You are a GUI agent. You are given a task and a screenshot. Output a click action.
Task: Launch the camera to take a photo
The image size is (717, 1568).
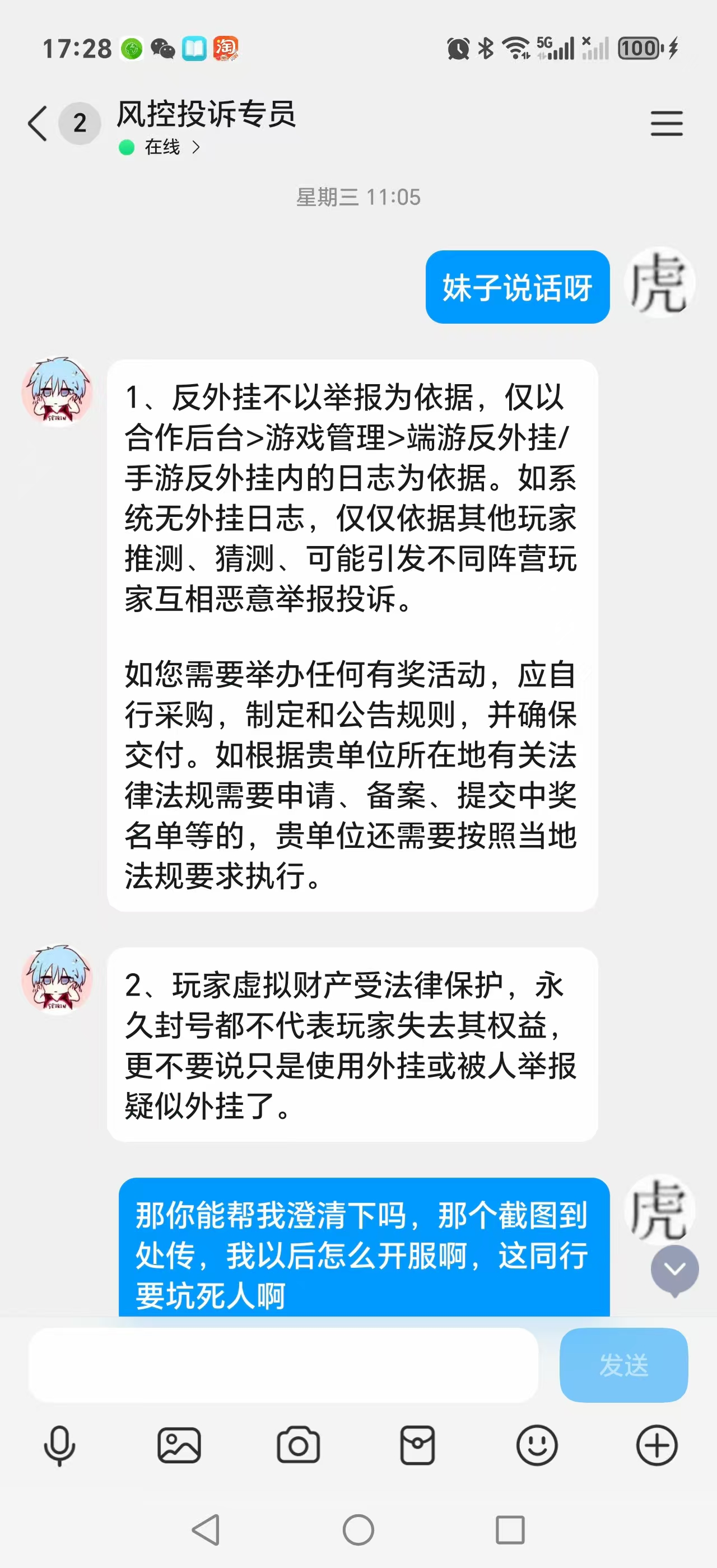(x=298, y=1445)
